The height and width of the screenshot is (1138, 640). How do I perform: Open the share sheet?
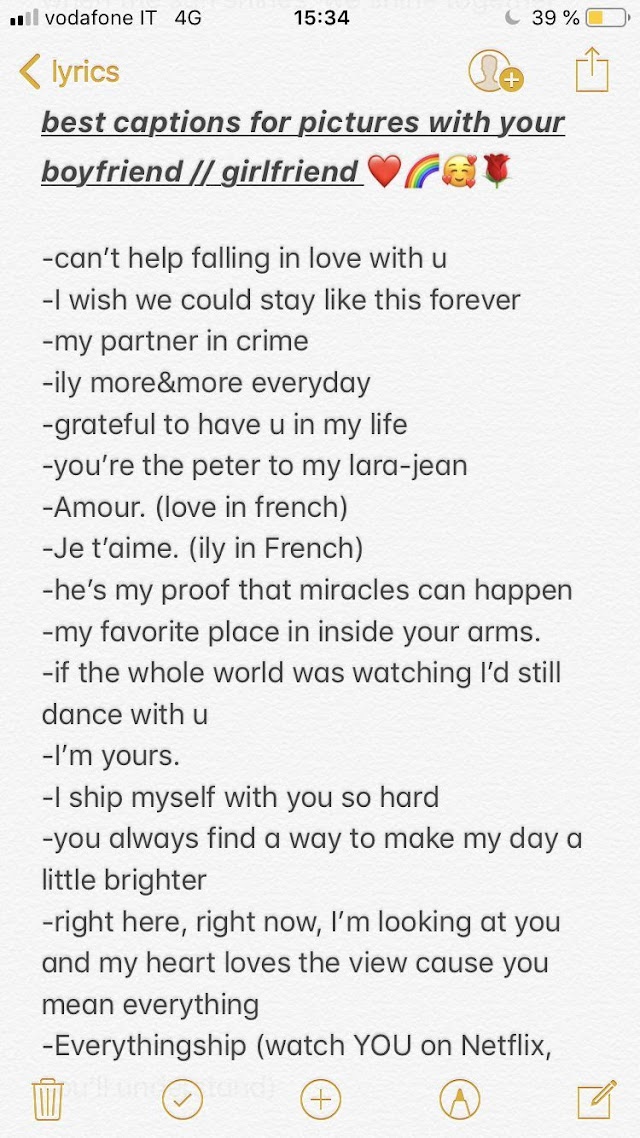(591, 70)
